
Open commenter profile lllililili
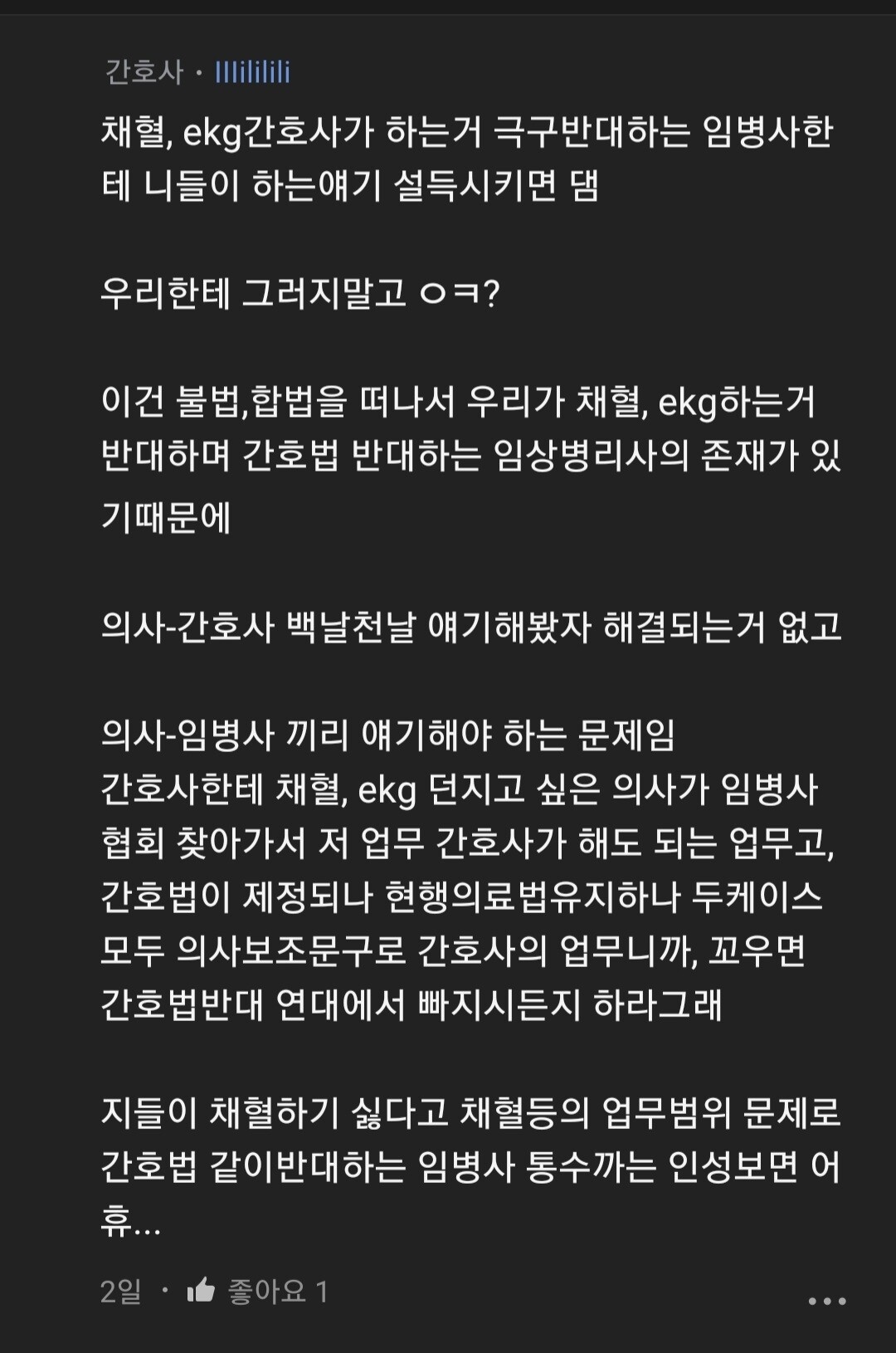[252, 72]
